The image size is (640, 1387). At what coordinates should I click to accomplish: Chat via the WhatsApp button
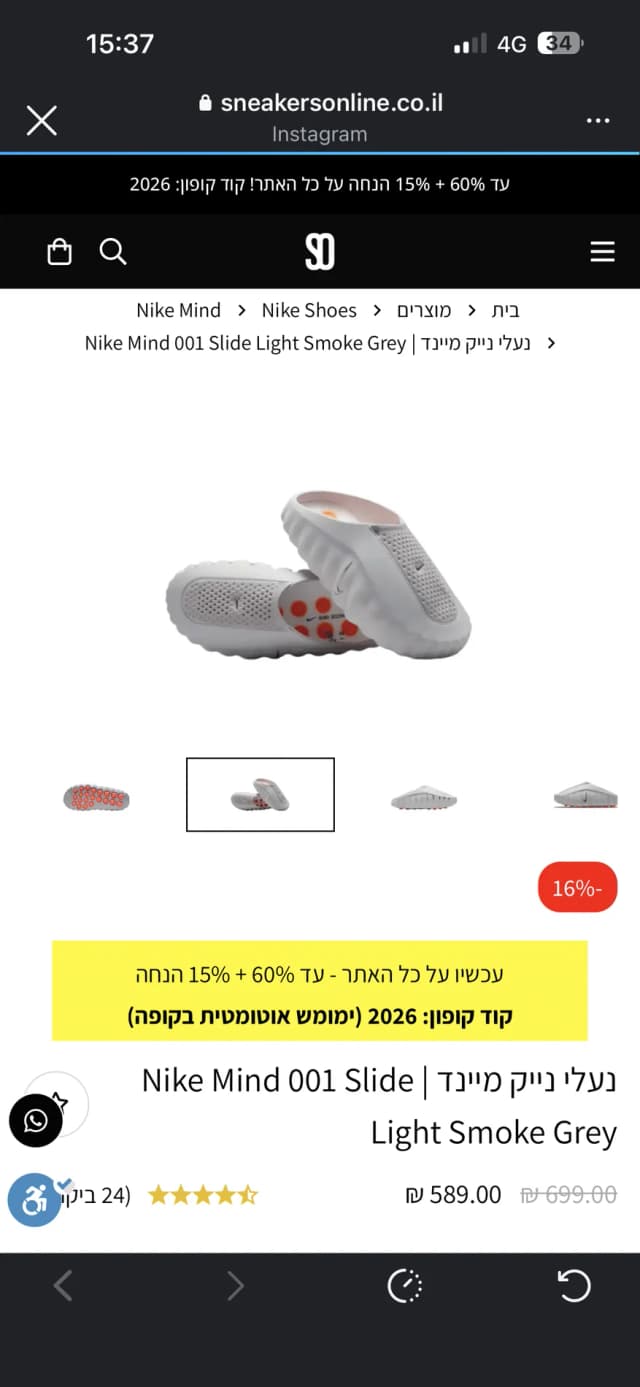(36, 1121)
